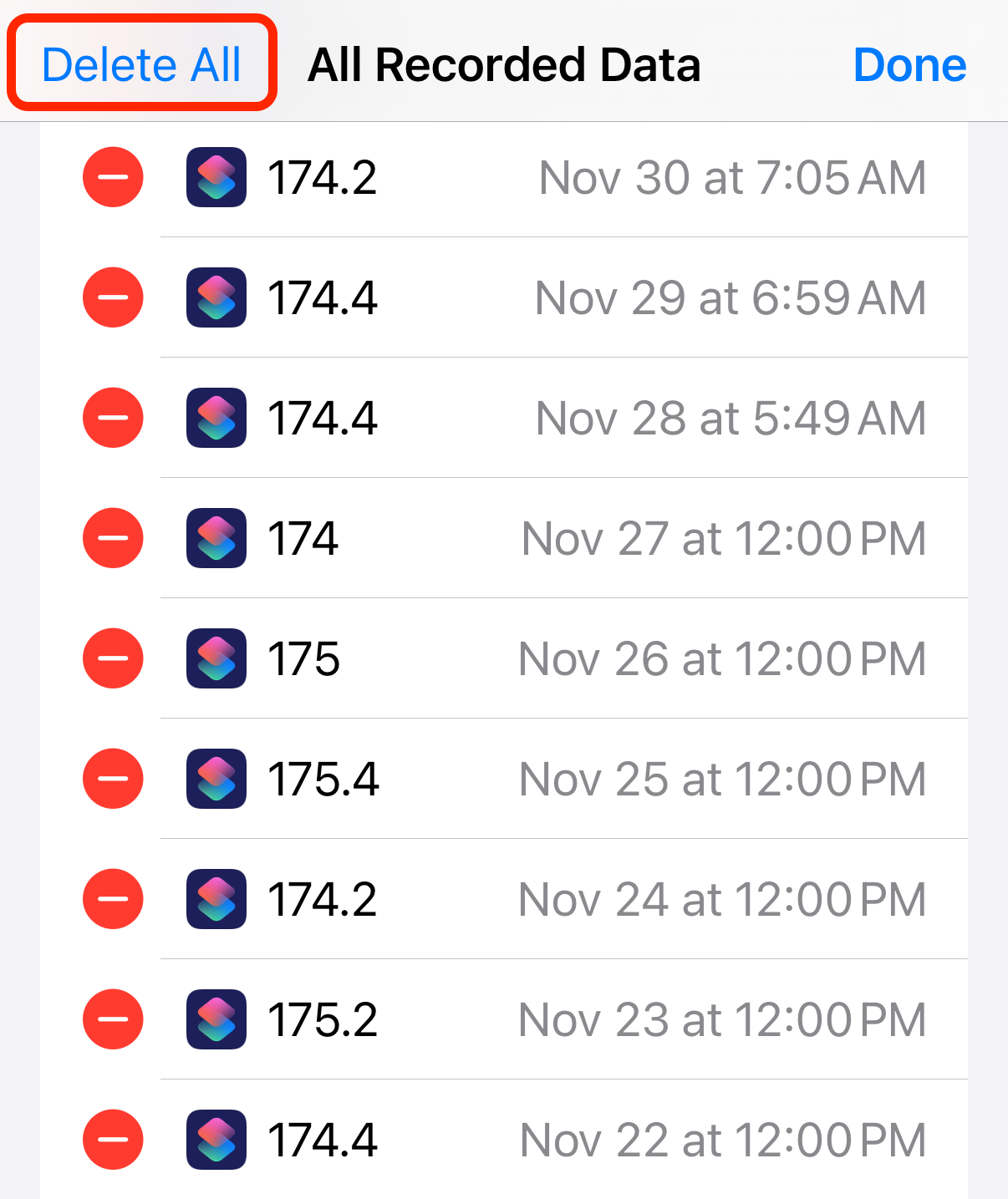
Task: Remove the 175 entry from Nov 26
Action: click(x=114, y=658)
